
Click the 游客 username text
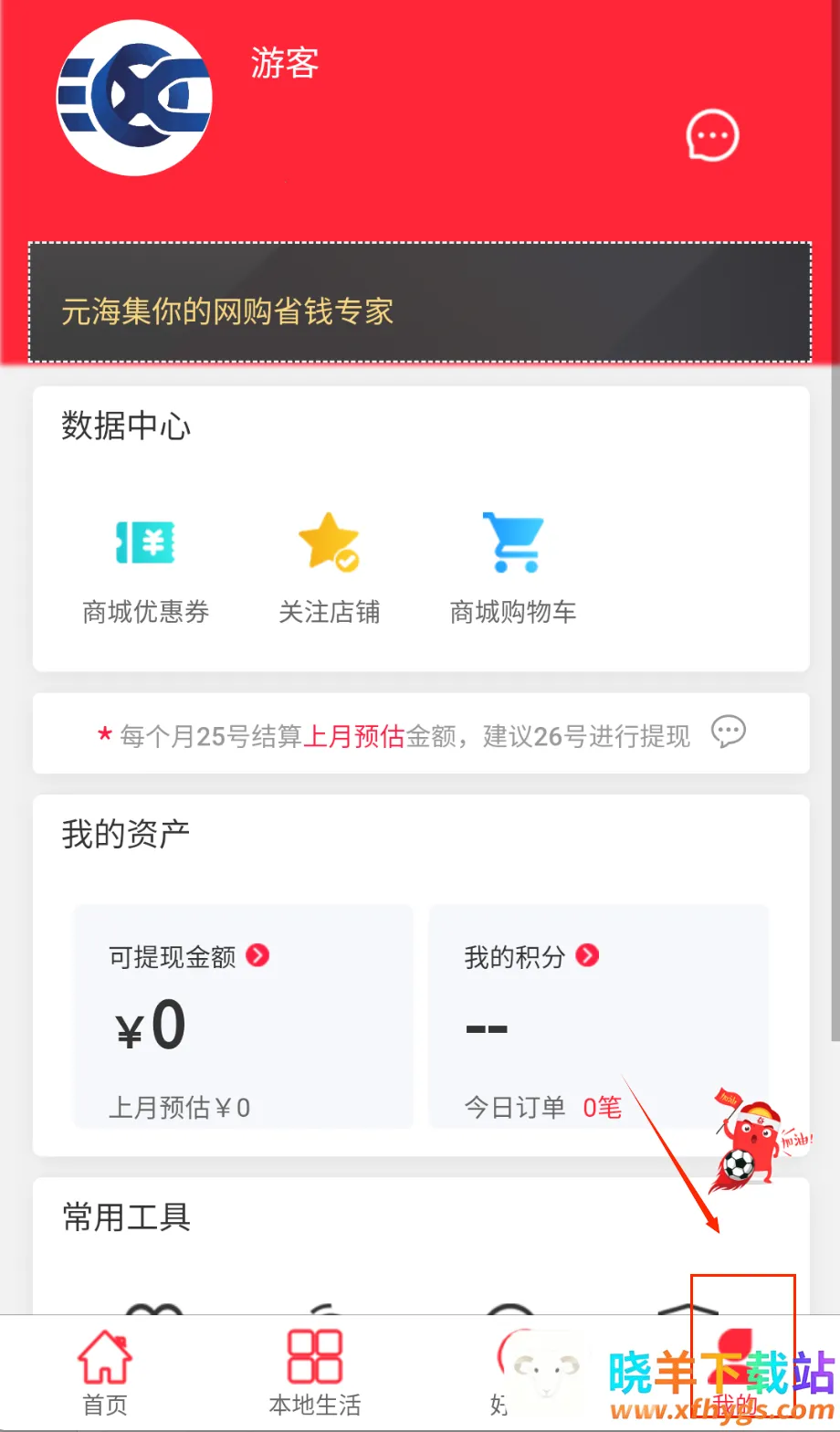point(283,62)
